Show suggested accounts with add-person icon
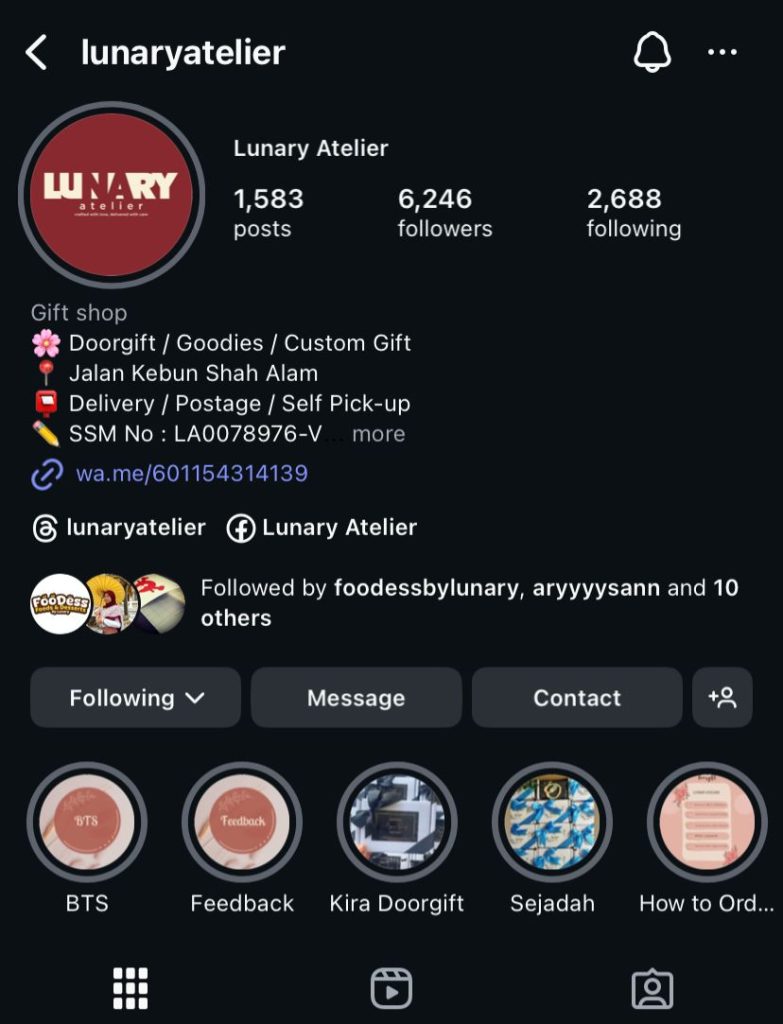783x1024 pixels. pos(722,698)
